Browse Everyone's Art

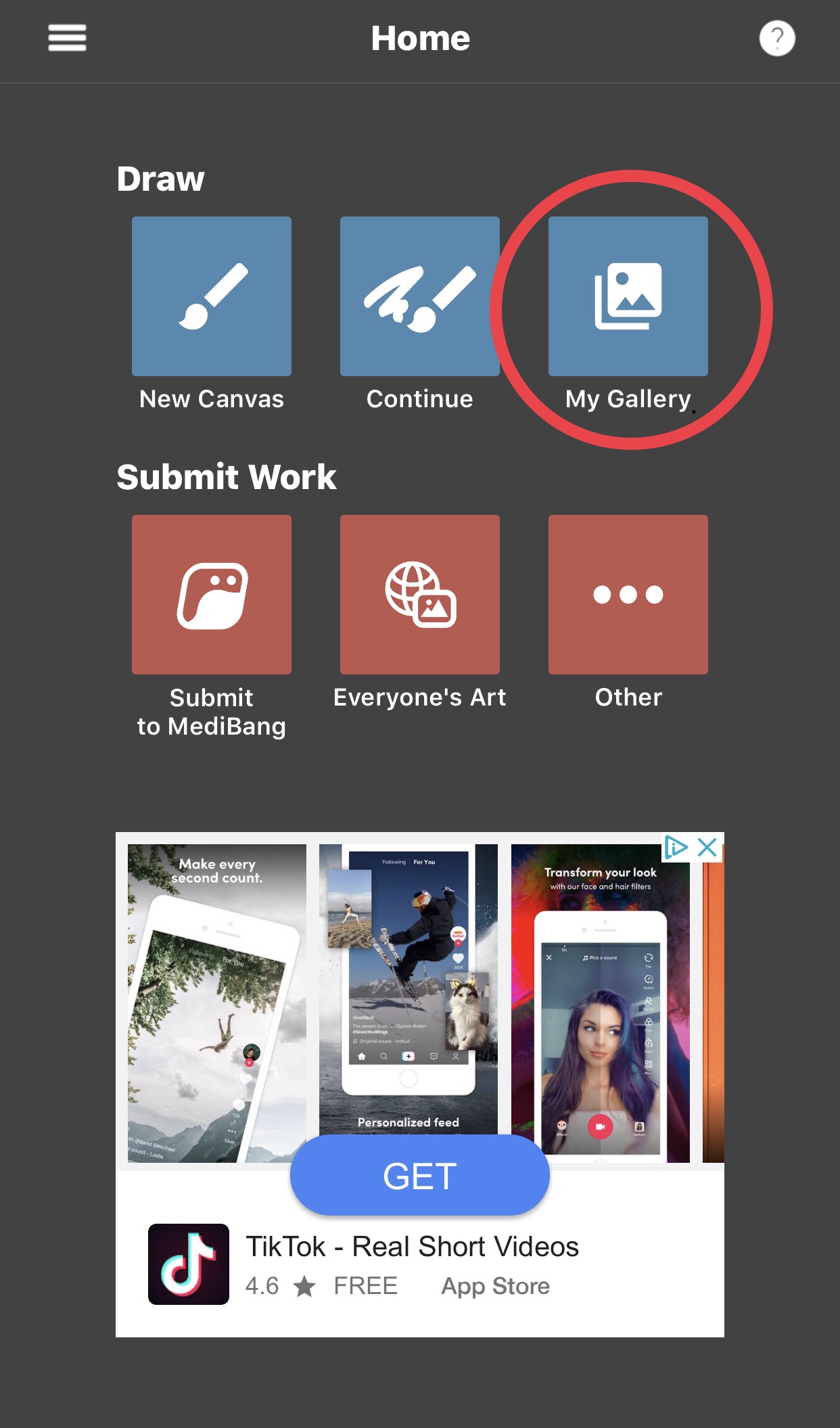pos(420,595)
